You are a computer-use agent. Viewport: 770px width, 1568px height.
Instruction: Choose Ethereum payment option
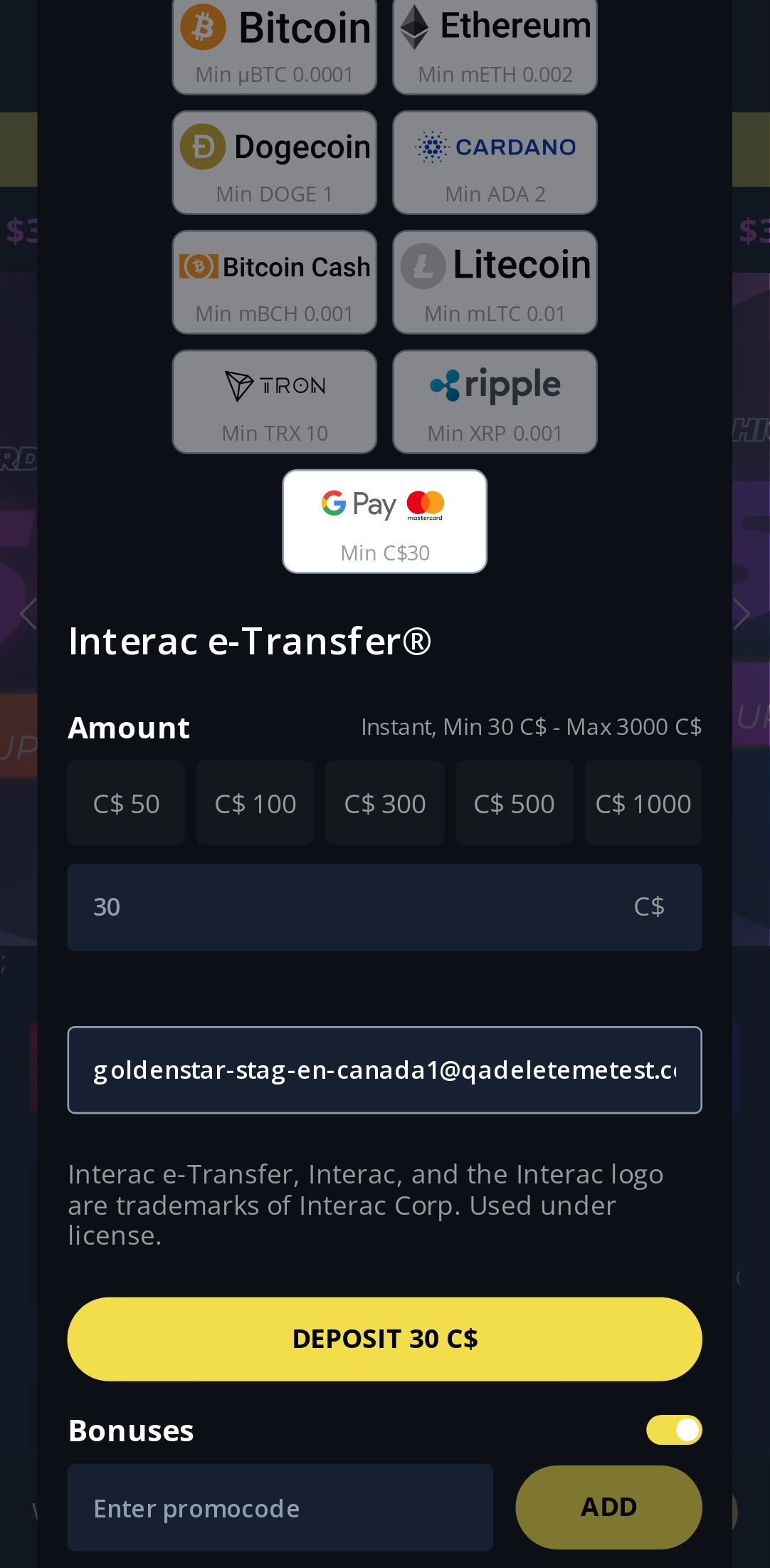pyautogui.click(x=495, y=47)
